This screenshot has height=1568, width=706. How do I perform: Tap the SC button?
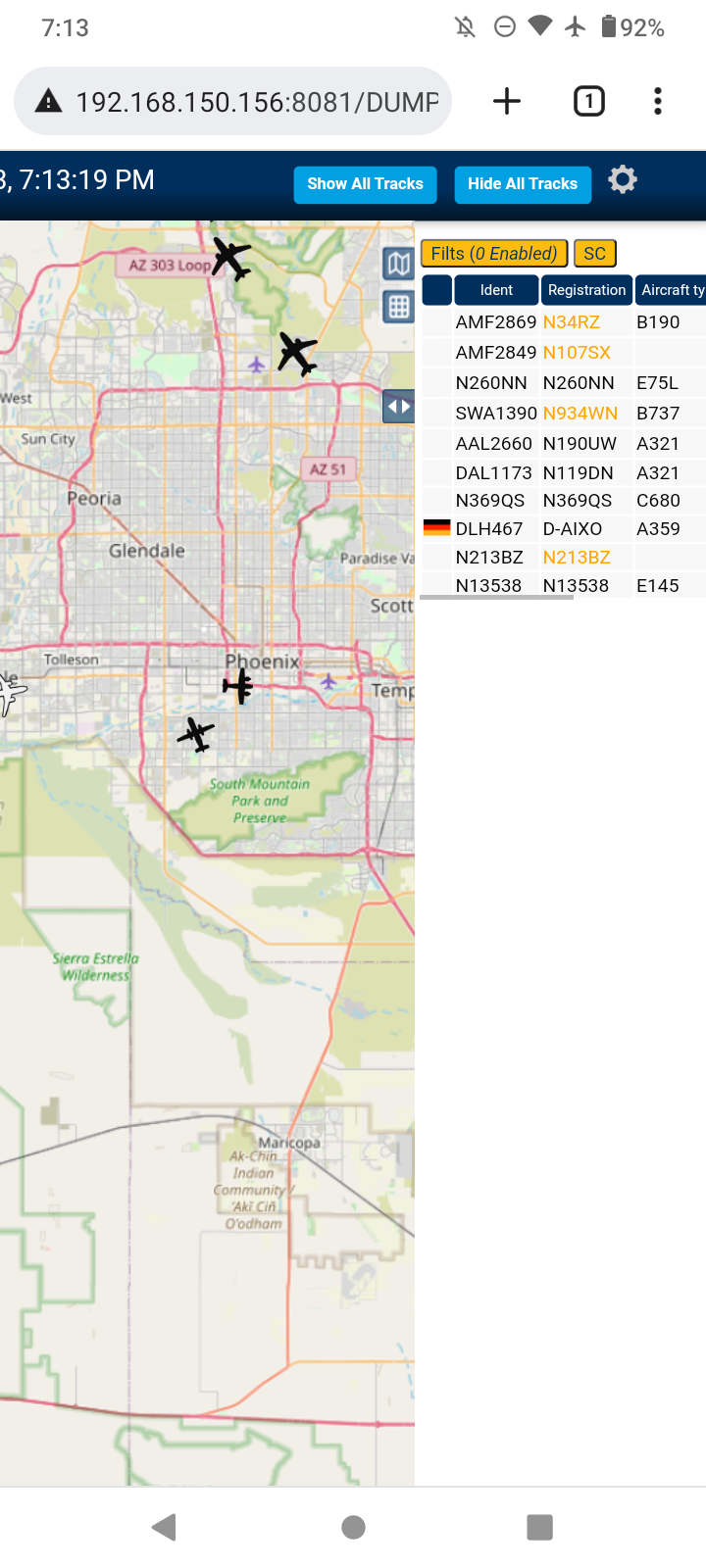pos(595,254)
